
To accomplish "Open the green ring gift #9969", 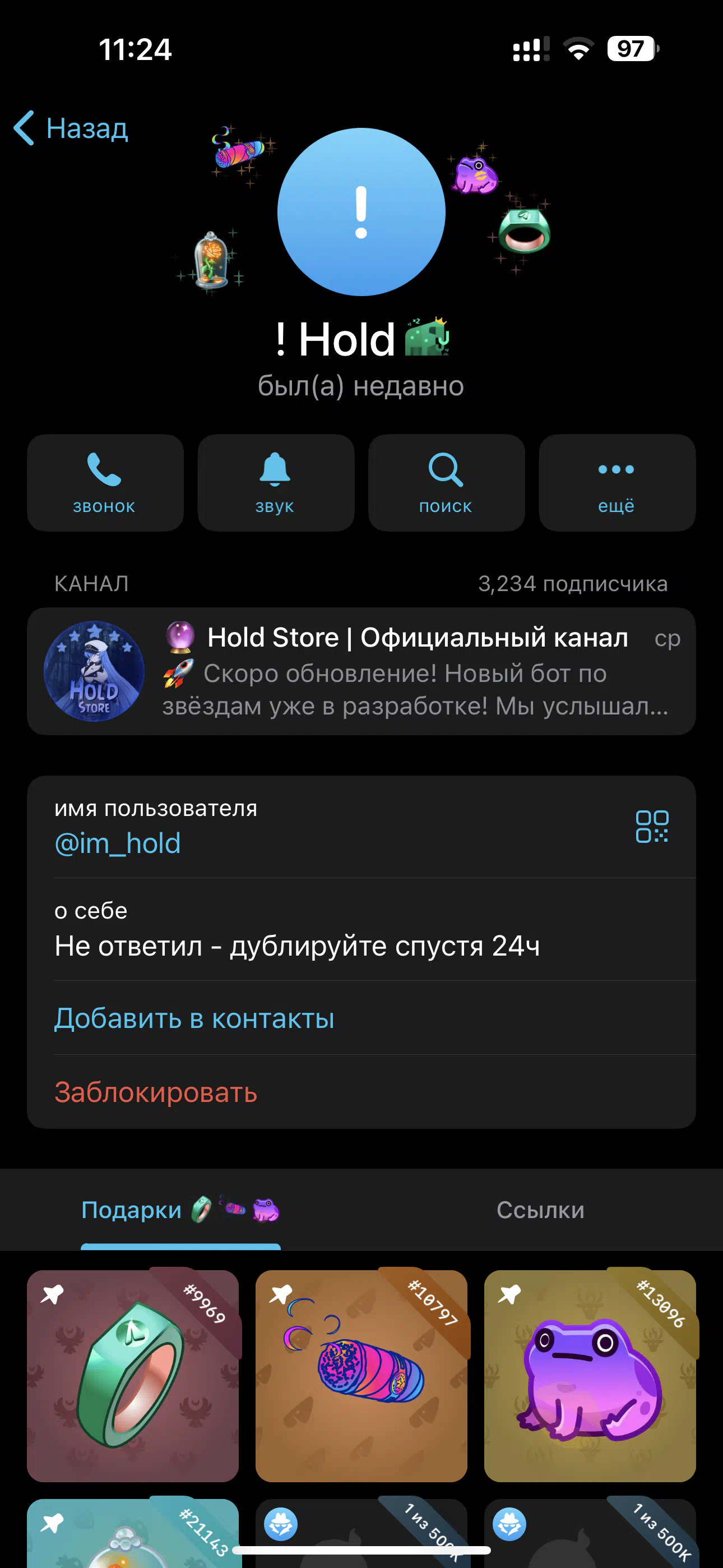I will coord(133,1376).
